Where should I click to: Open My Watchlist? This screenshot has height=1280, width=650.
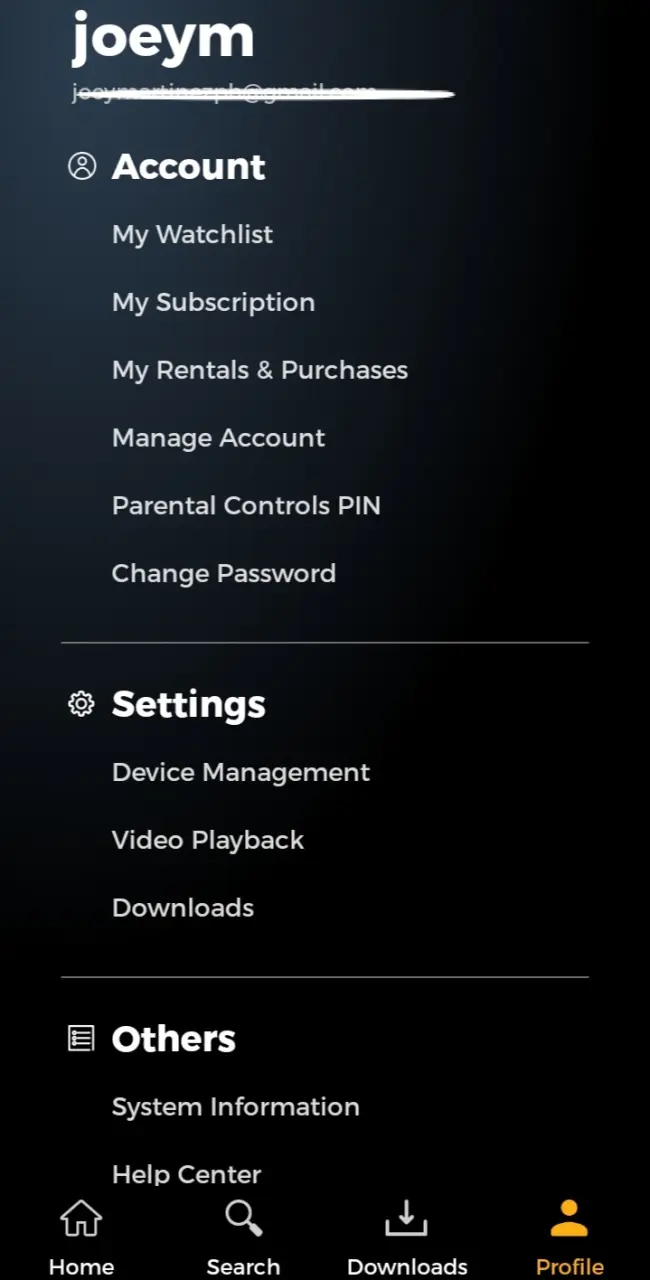coord(192,235)
